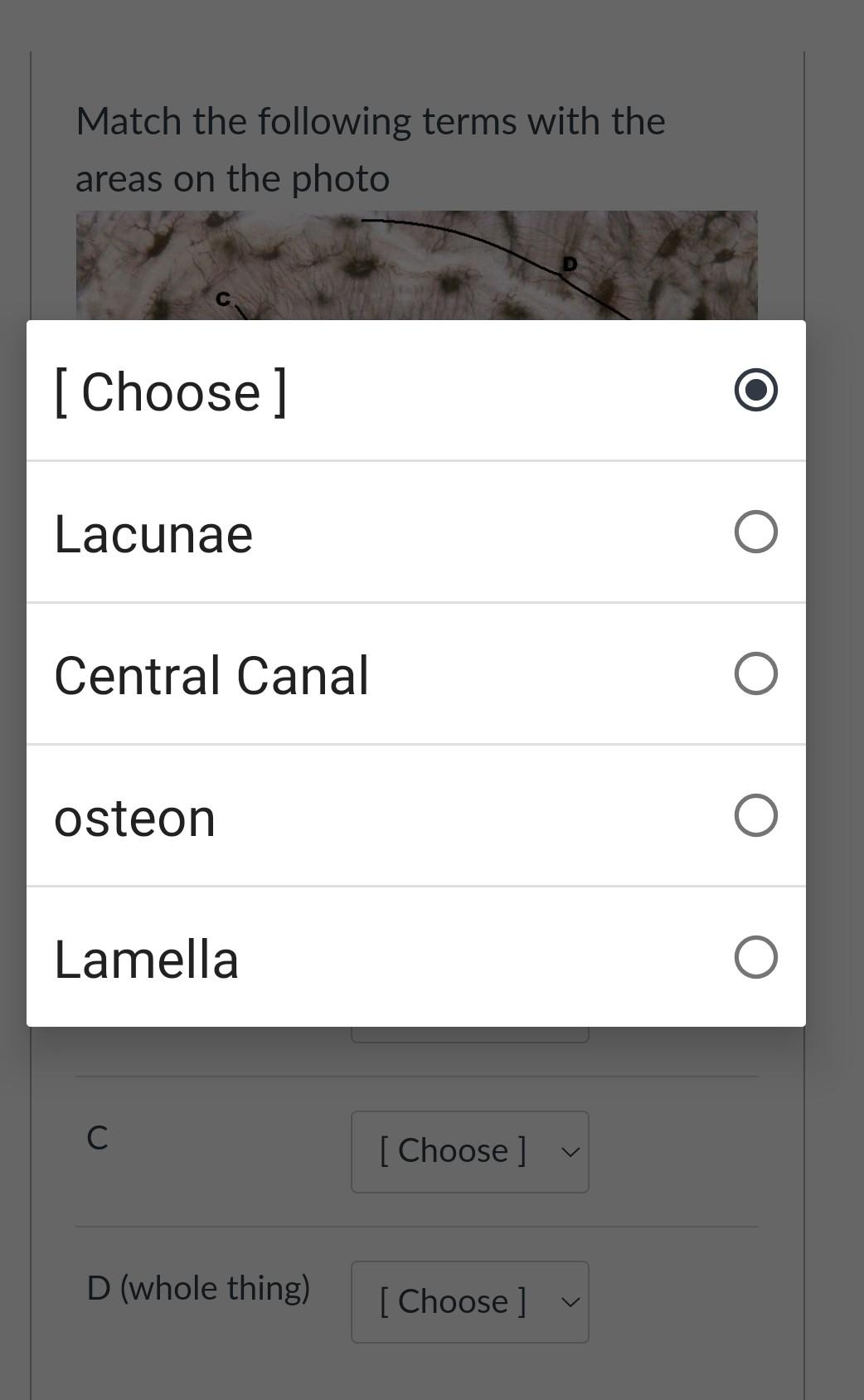Image resolution: width=864 pixels, height=1400 pixels.
Task: Click the label D on the bone photo
Action: [x=570, y=263]
